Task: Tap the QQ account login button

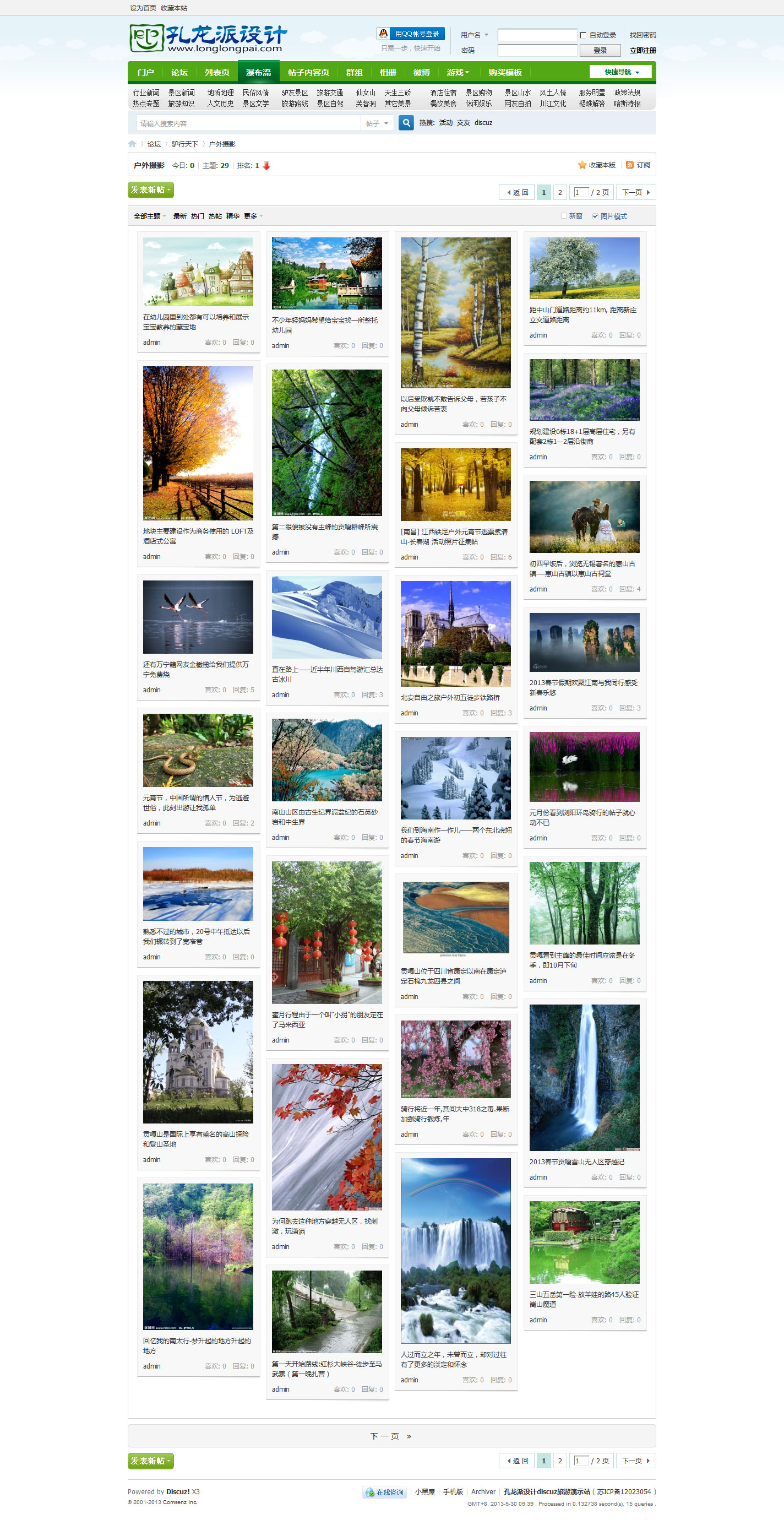Action: 411,34
